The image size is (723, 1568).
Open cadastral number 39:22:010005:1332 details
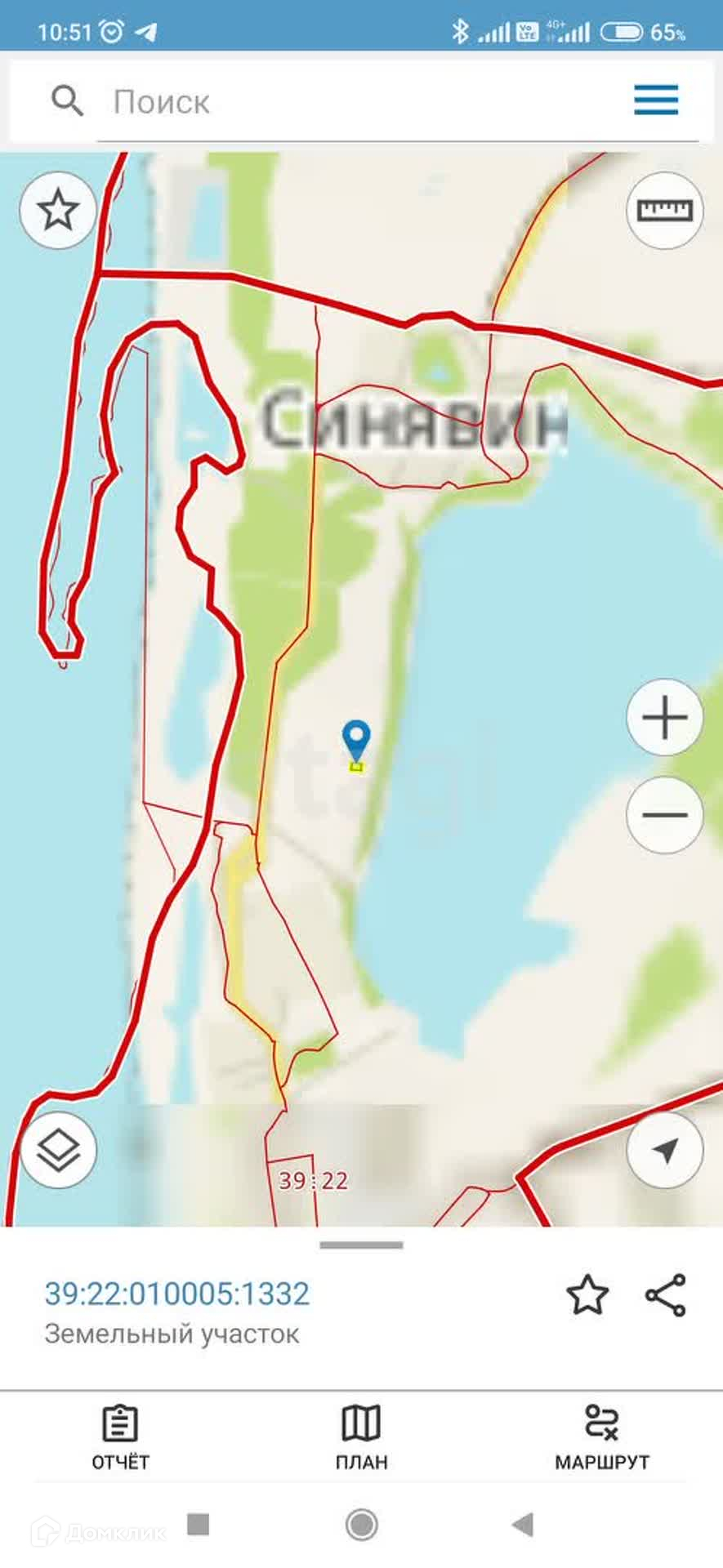pyautogui.click(x=177, y=1294)
